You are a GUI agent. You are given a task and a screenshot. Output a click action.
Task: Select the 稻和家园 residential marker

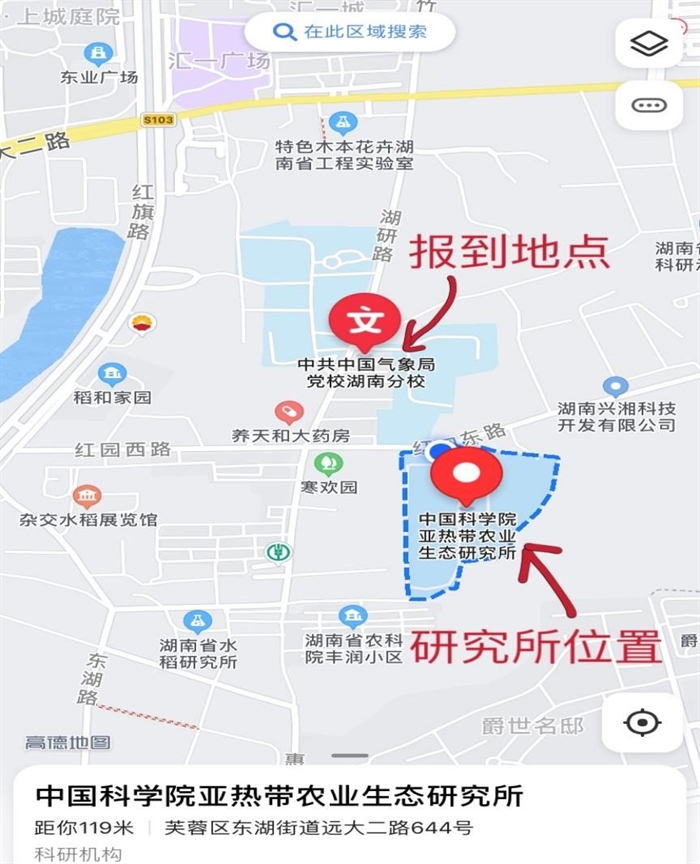[x=112, y=375]
